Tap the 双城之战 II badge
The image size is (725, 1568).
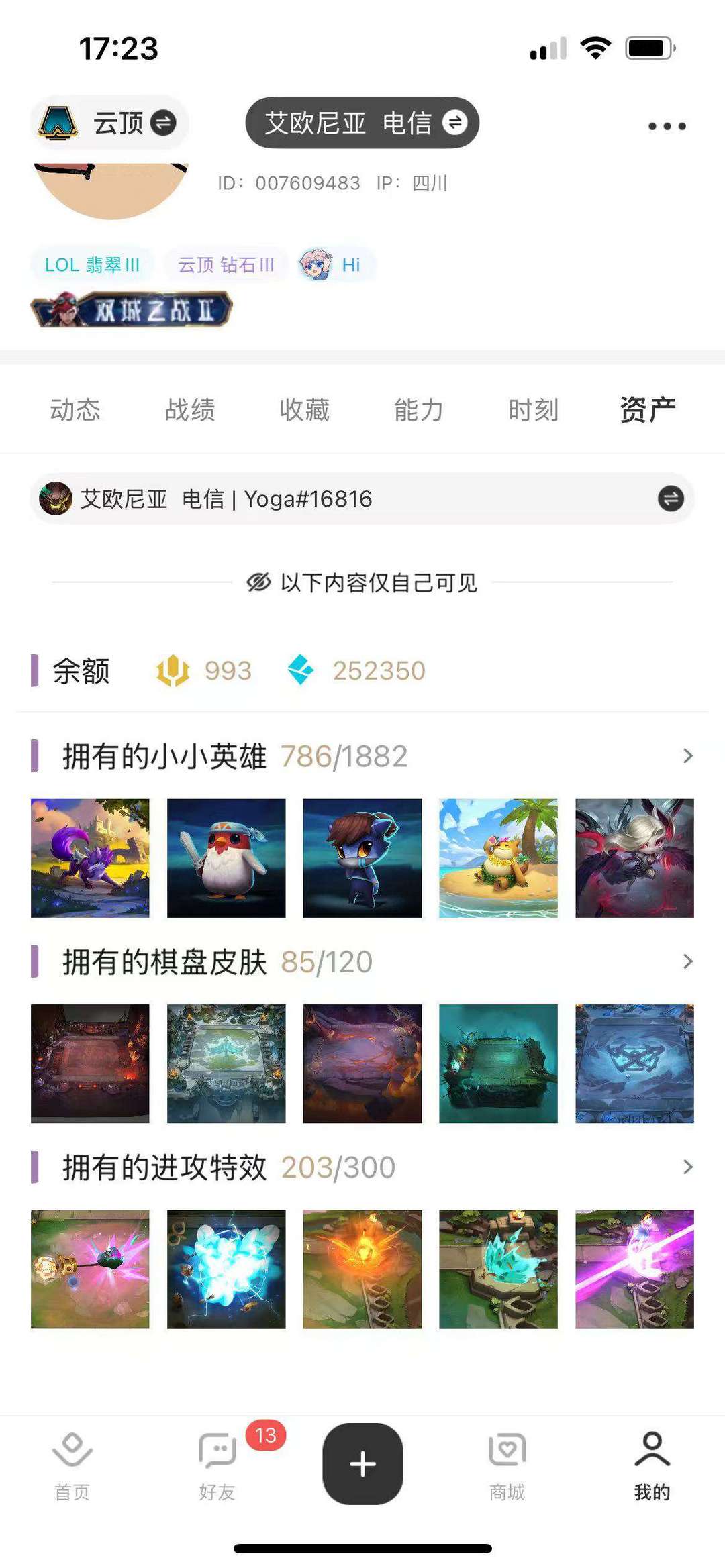(x=132, y=310)
